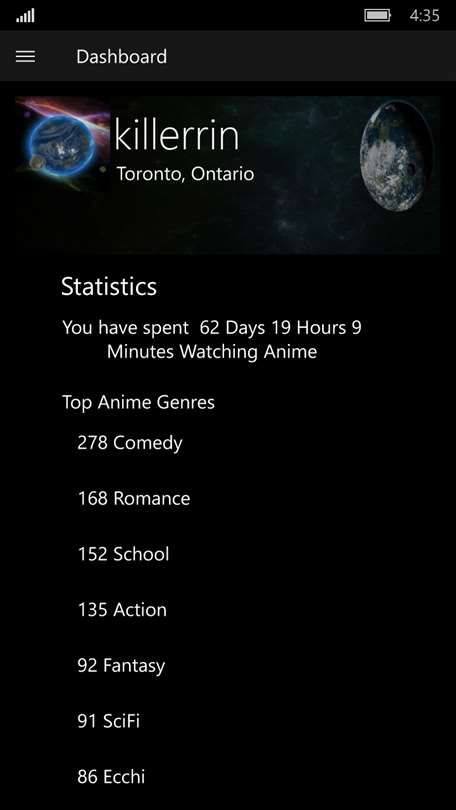The height and width of the screenshot is (810, 456).
Task: View the Fantasy genre entry
Action: click(121, 666)
